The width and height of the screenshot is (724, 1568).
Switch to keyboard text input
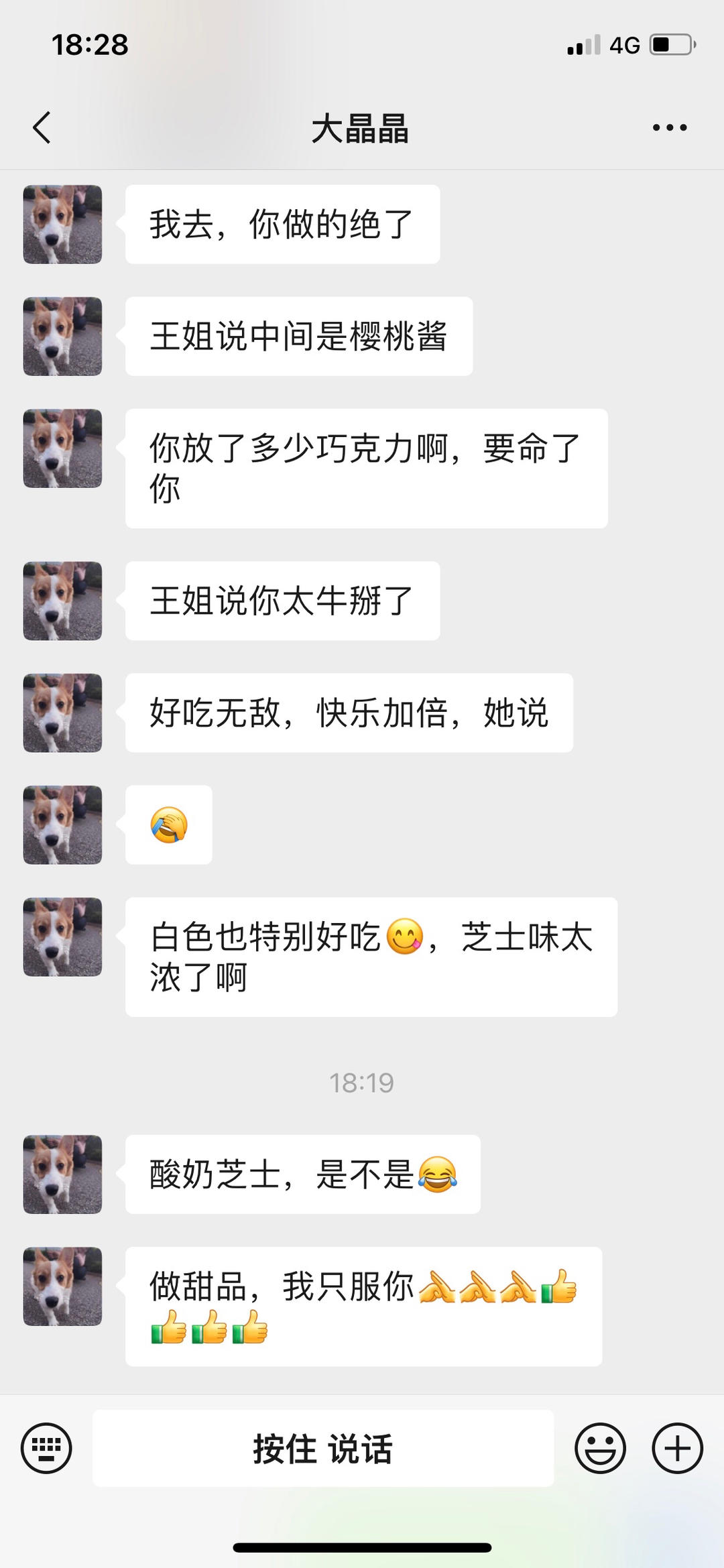(x=46, y=1448)
